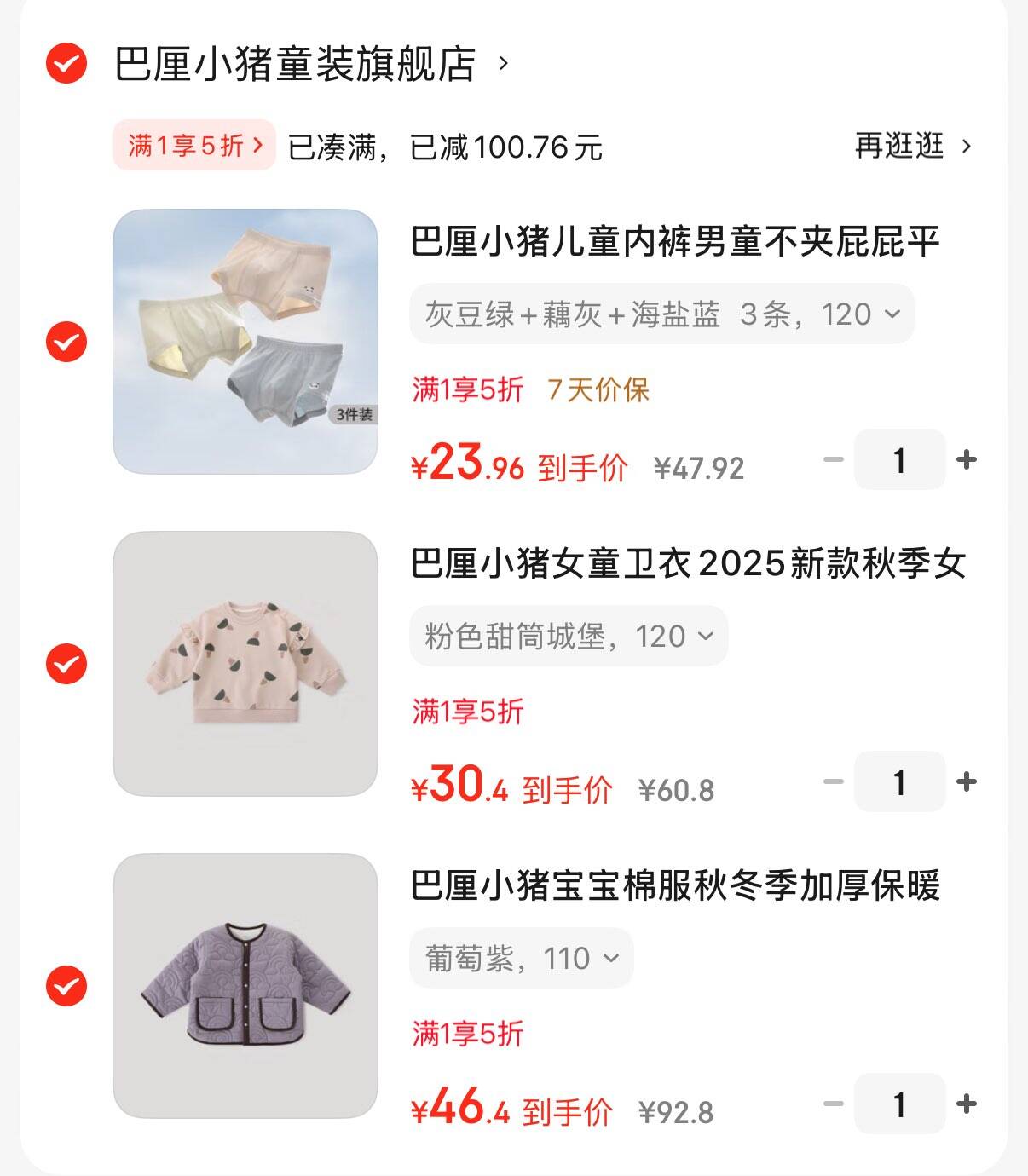
Task: Open the 儿童内裤 product image
Action: pyautogui.click(x=245, y=342)
